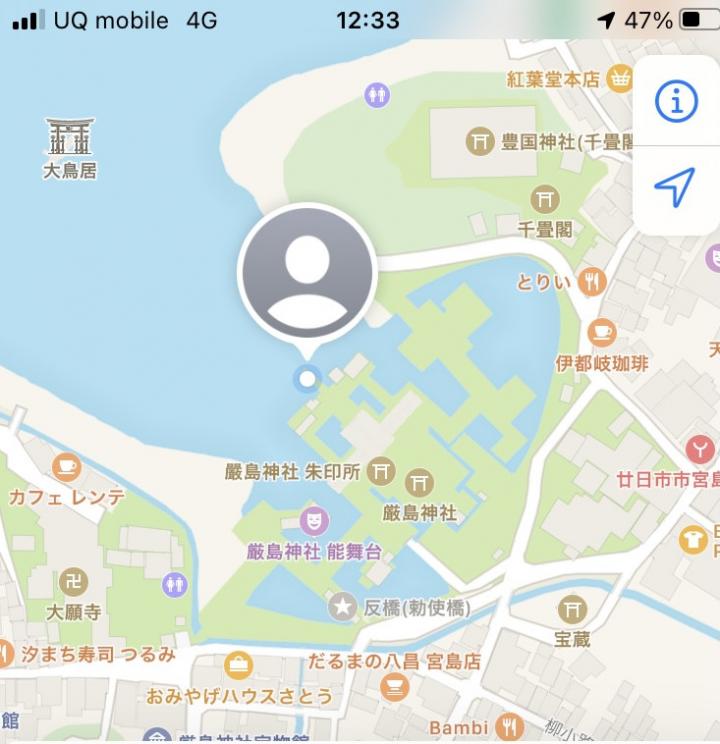Select the カフェ レンテ cafe pin
This screenshot has width=720, height=744.
[x=66, y=466]
